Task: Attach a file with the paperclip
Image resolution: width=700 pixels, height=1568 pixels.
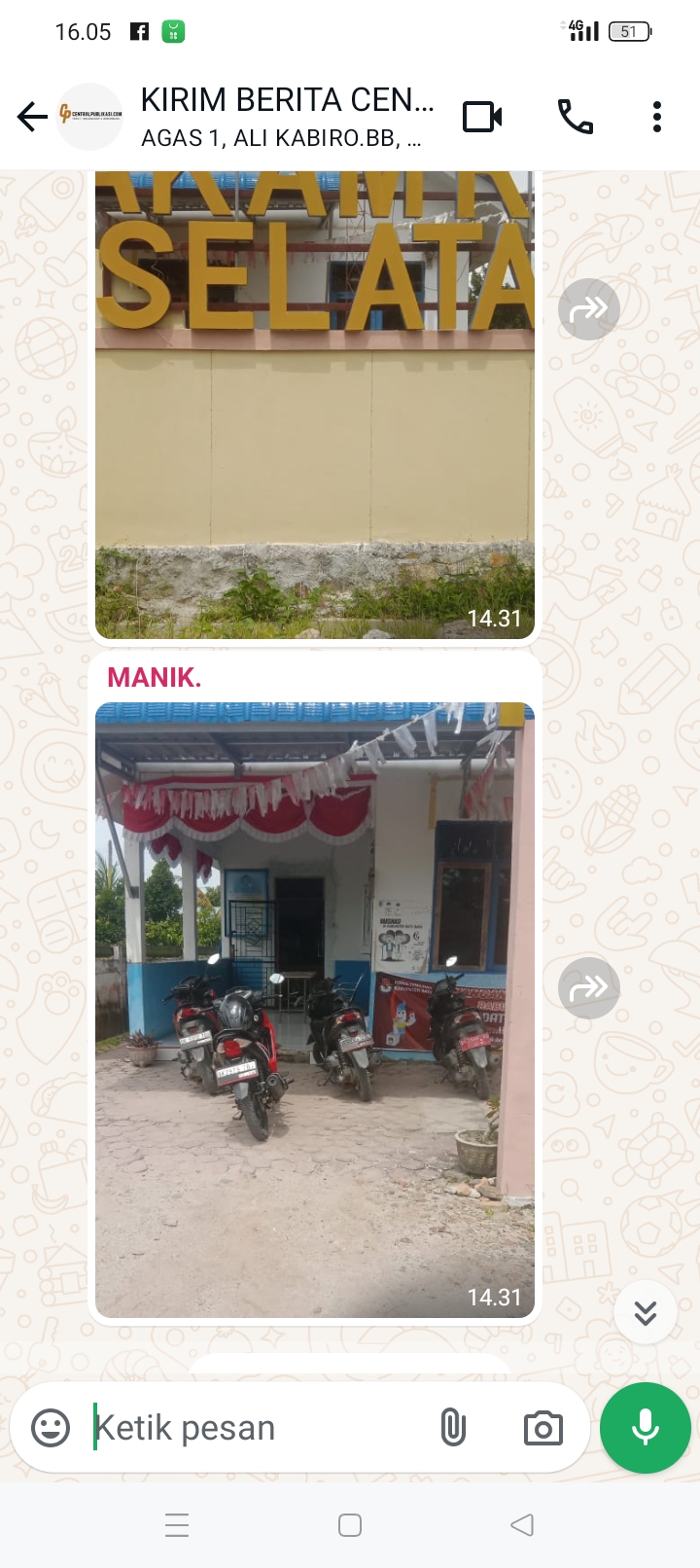Action: pos(453,1427)
